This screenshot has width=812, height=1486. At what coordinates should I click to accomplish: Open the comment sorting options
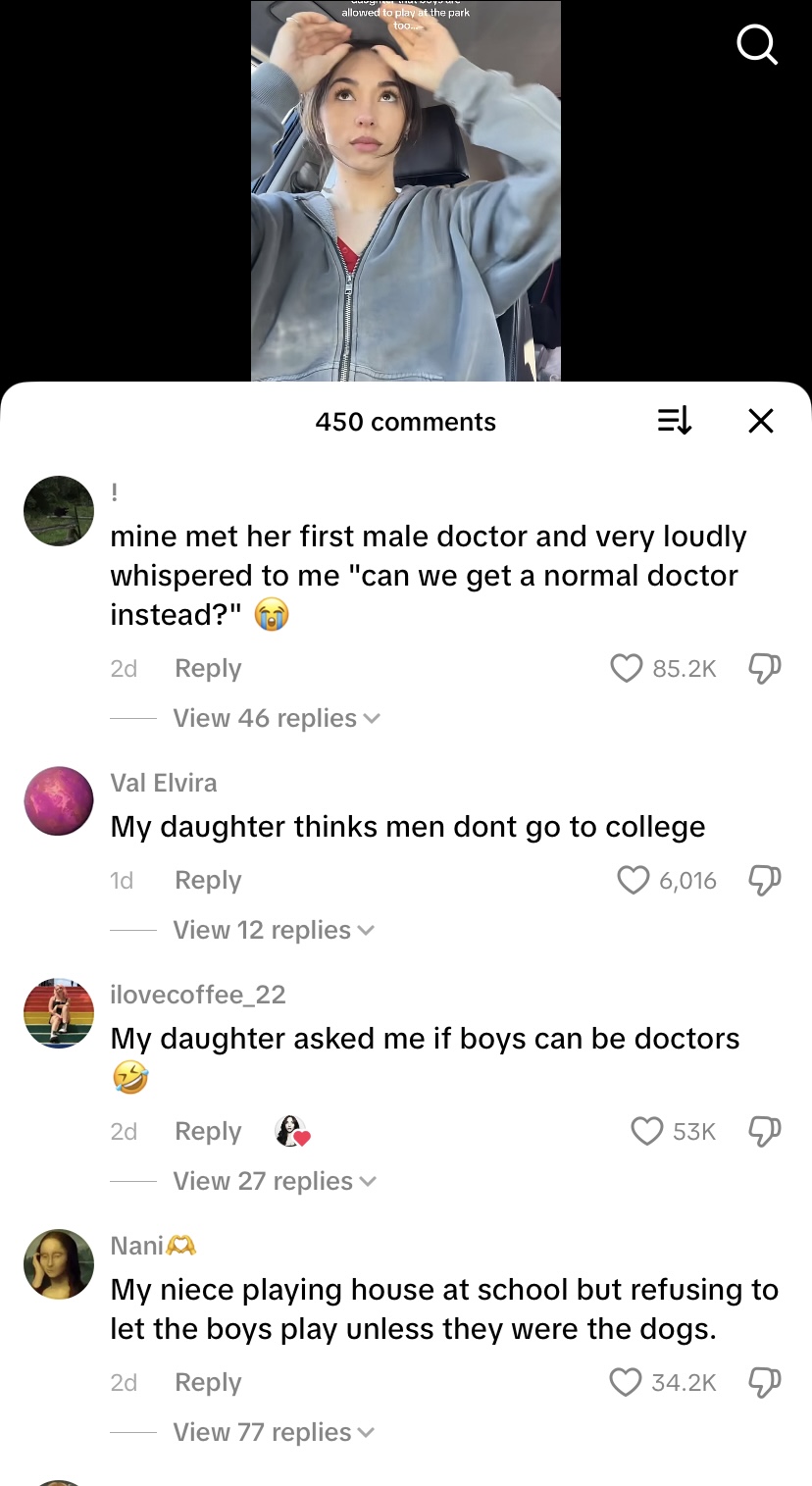pos(675,421)
